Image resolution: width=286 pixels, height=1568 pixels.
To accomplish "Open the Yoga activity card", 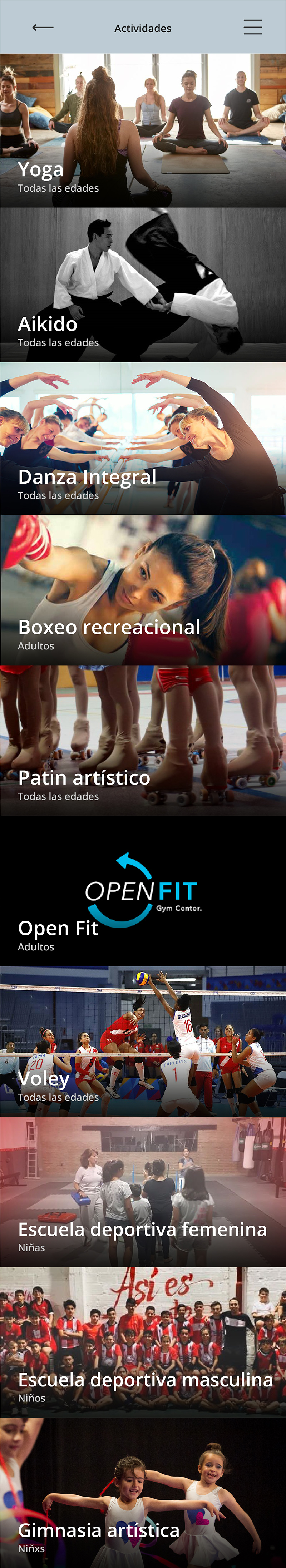I will (x=143, y=130).
